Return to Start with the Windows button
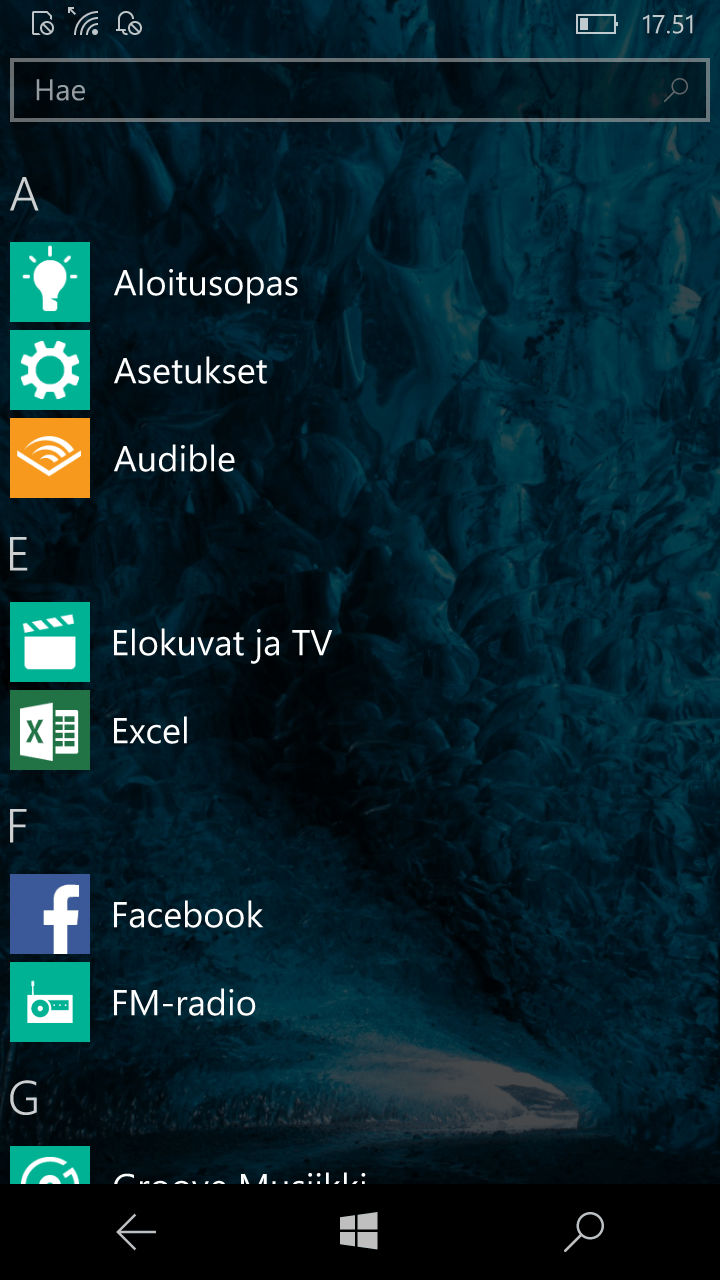The image size is (720, 1280). pyautogui.click(x=359, y=1231)
